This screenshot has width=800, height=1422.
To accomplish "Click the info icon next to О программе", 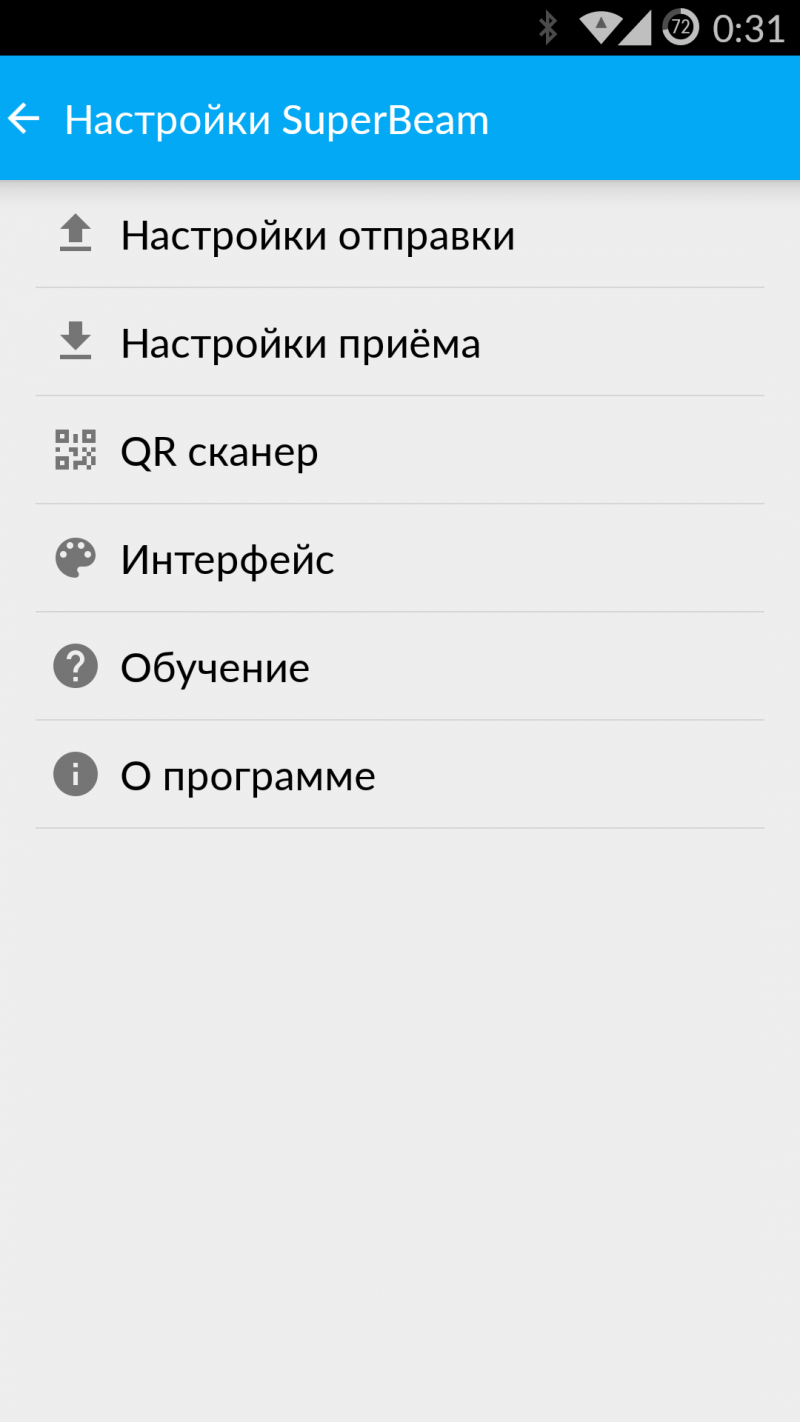I will (75, 774).
